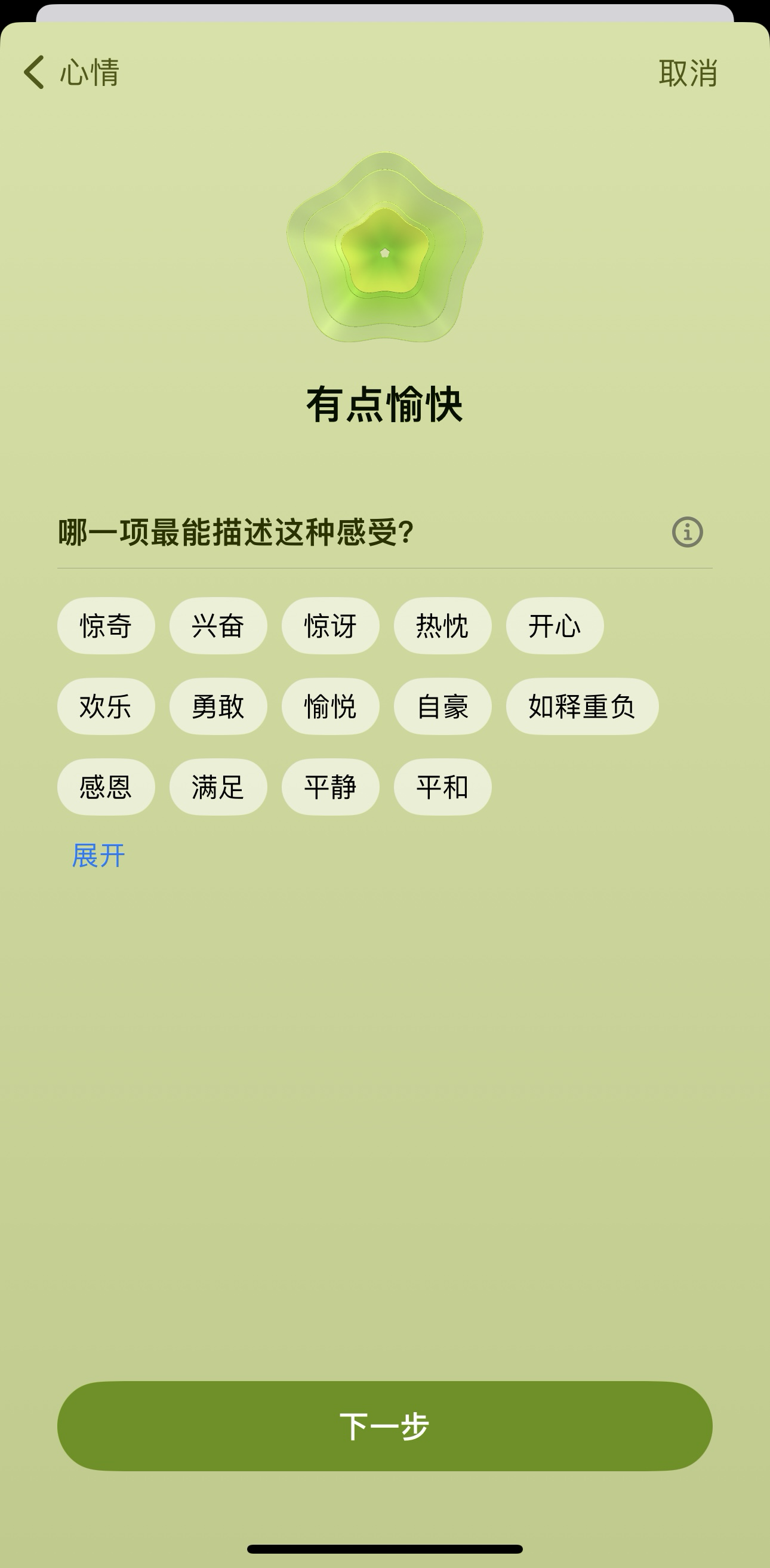Pick the 愉悦 chip
This screenshot has height=1568, width=770.
[x=330, y=706]
